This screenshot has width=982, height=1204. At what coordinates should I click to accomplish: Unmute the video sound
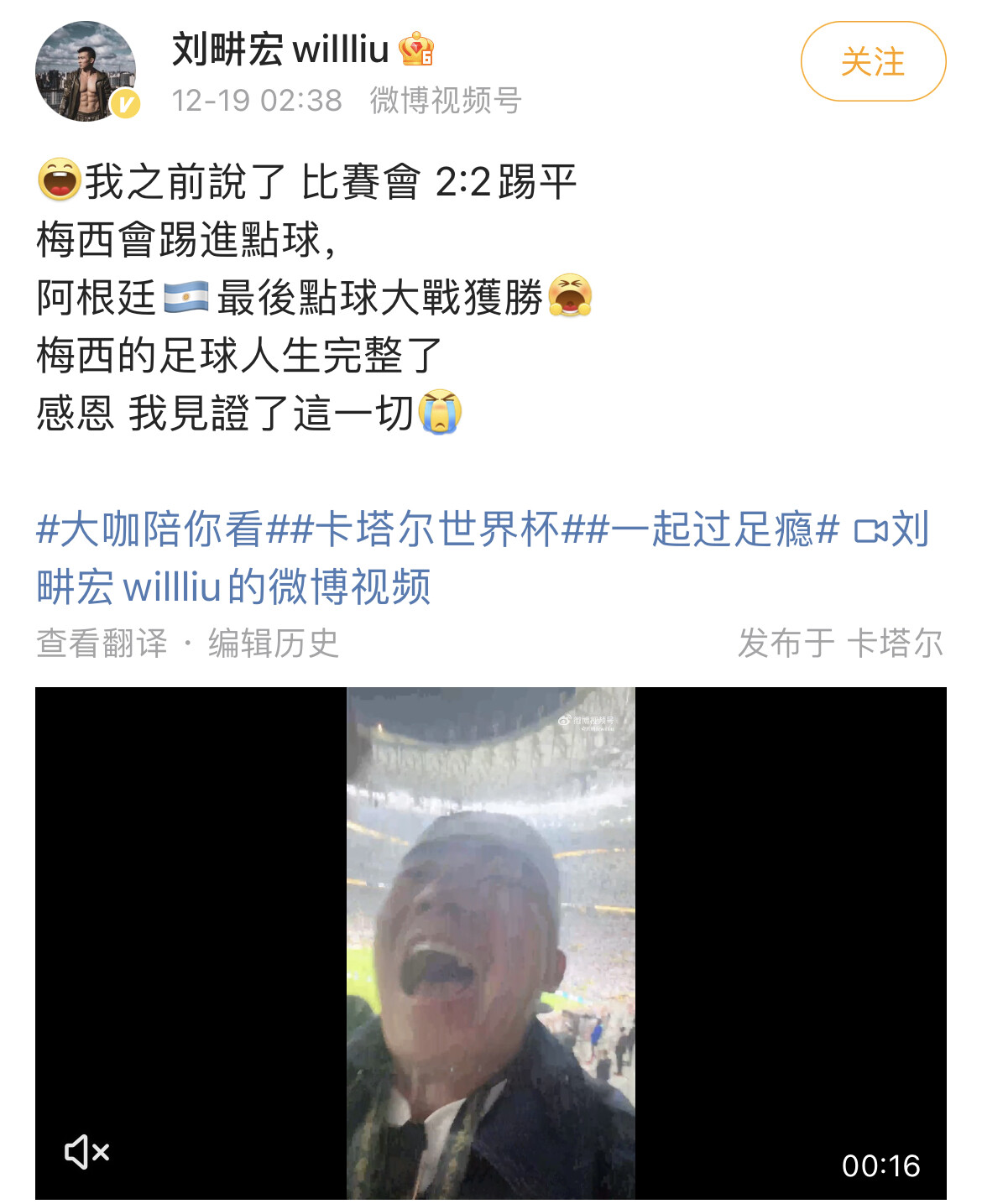point(86,1152)
